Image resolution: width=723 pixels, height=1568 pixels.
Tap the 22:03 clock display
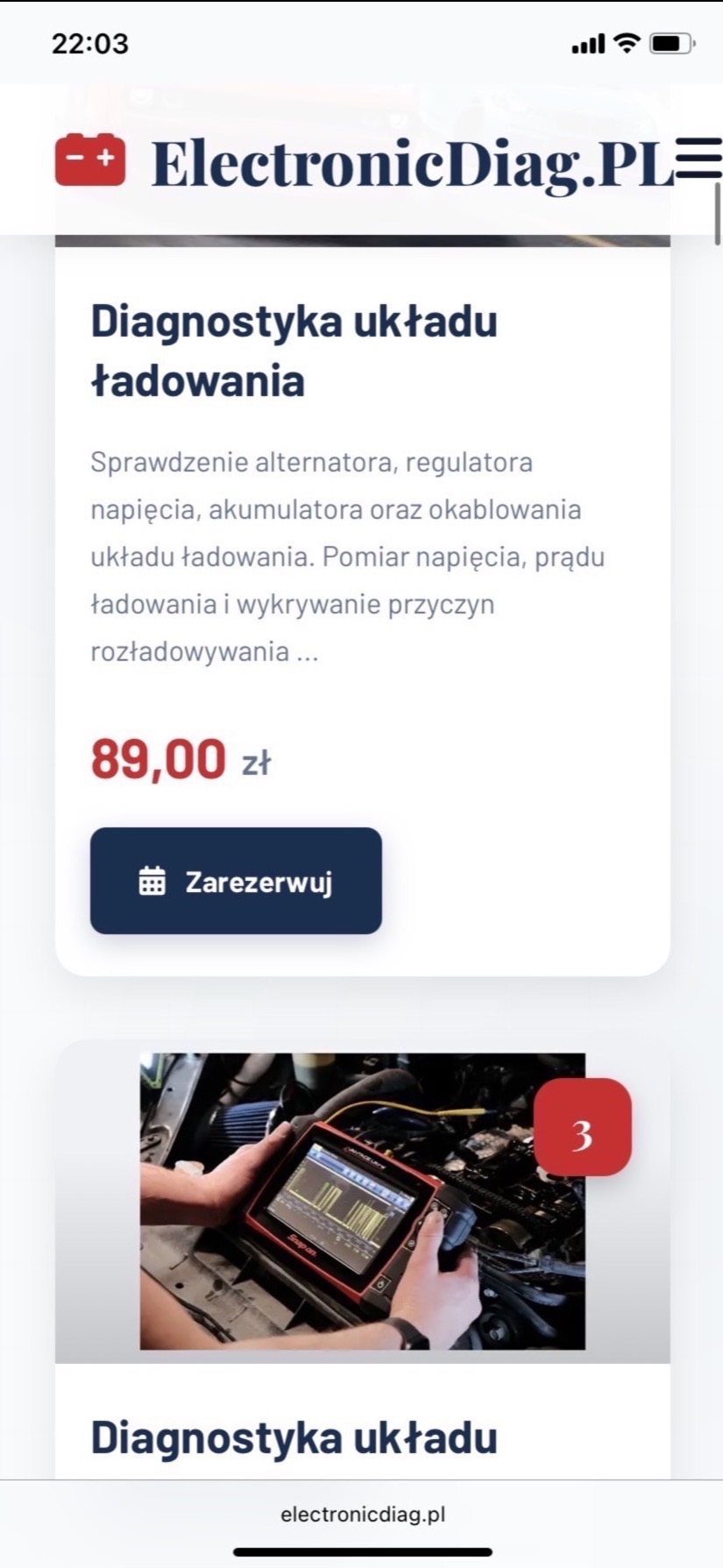pos(89,42)
